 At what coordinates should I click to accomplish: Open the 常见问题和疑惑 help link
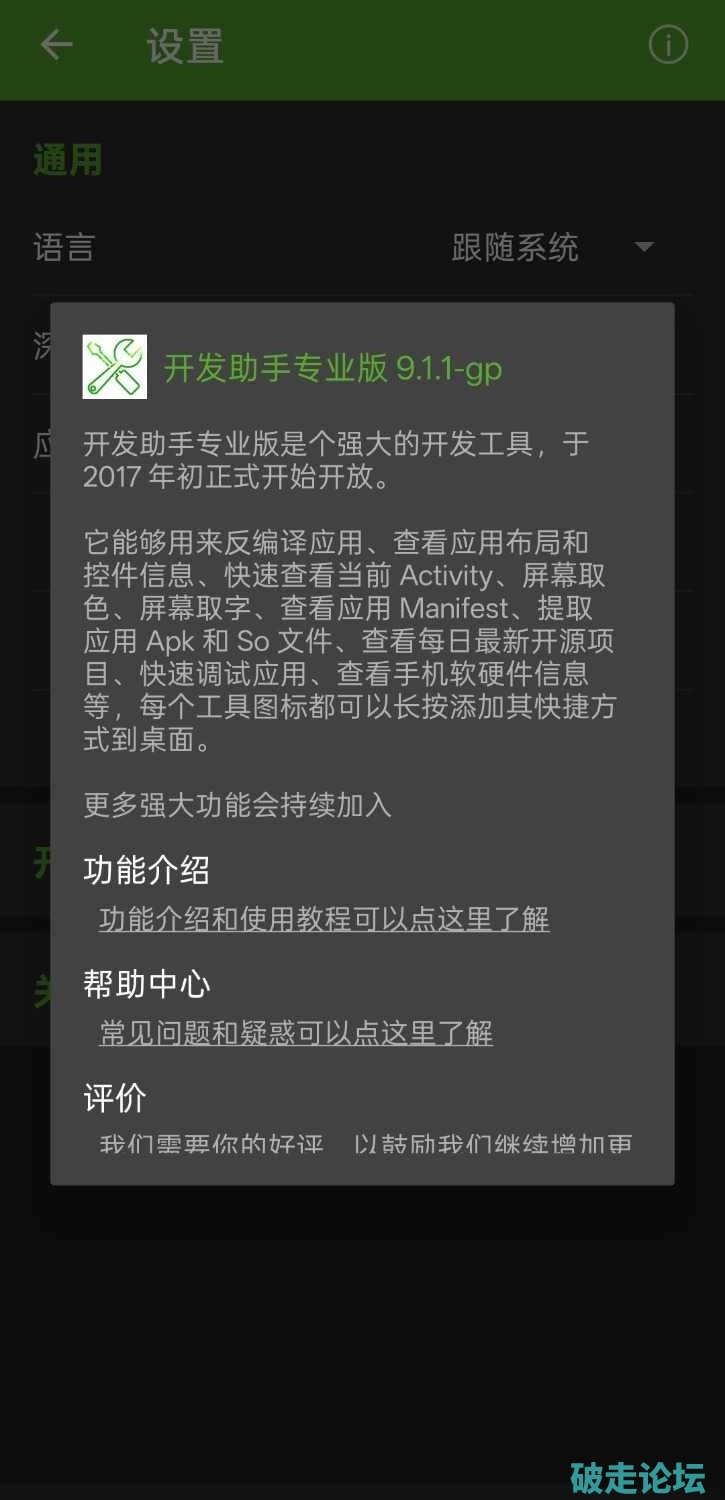pyautogui.click(x=296, y=1032)
